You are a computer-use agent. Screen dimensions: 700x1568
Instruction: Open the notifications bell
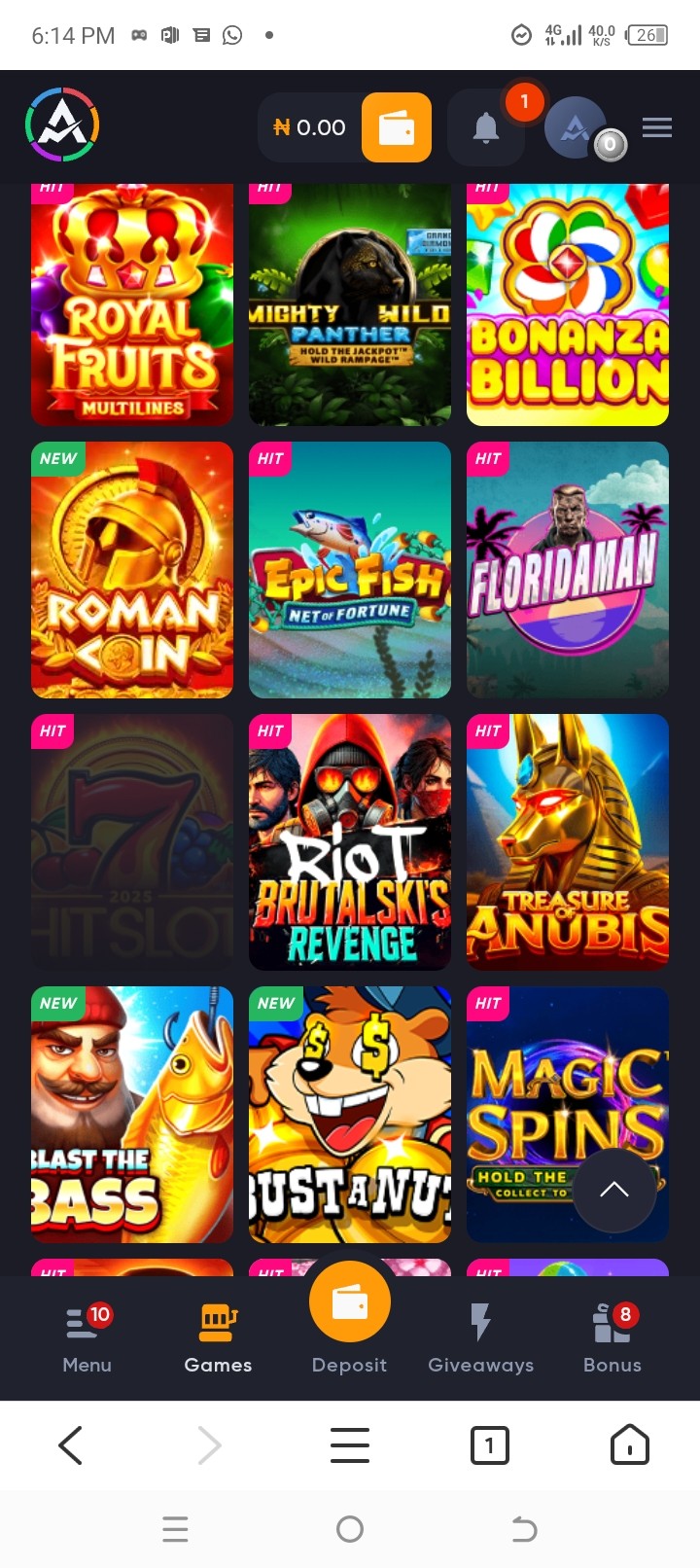click(x=485, y=127)
